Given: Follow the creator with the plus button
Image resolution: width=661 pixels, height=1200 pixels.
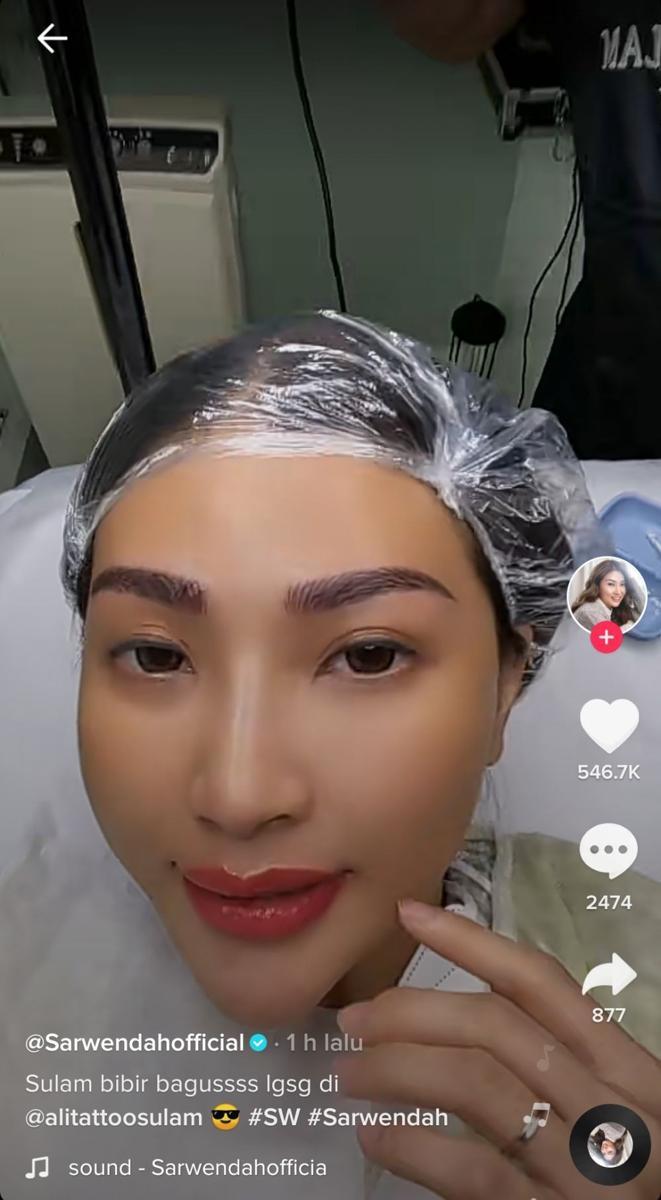Looking at the screenshot, I should 607,637.
